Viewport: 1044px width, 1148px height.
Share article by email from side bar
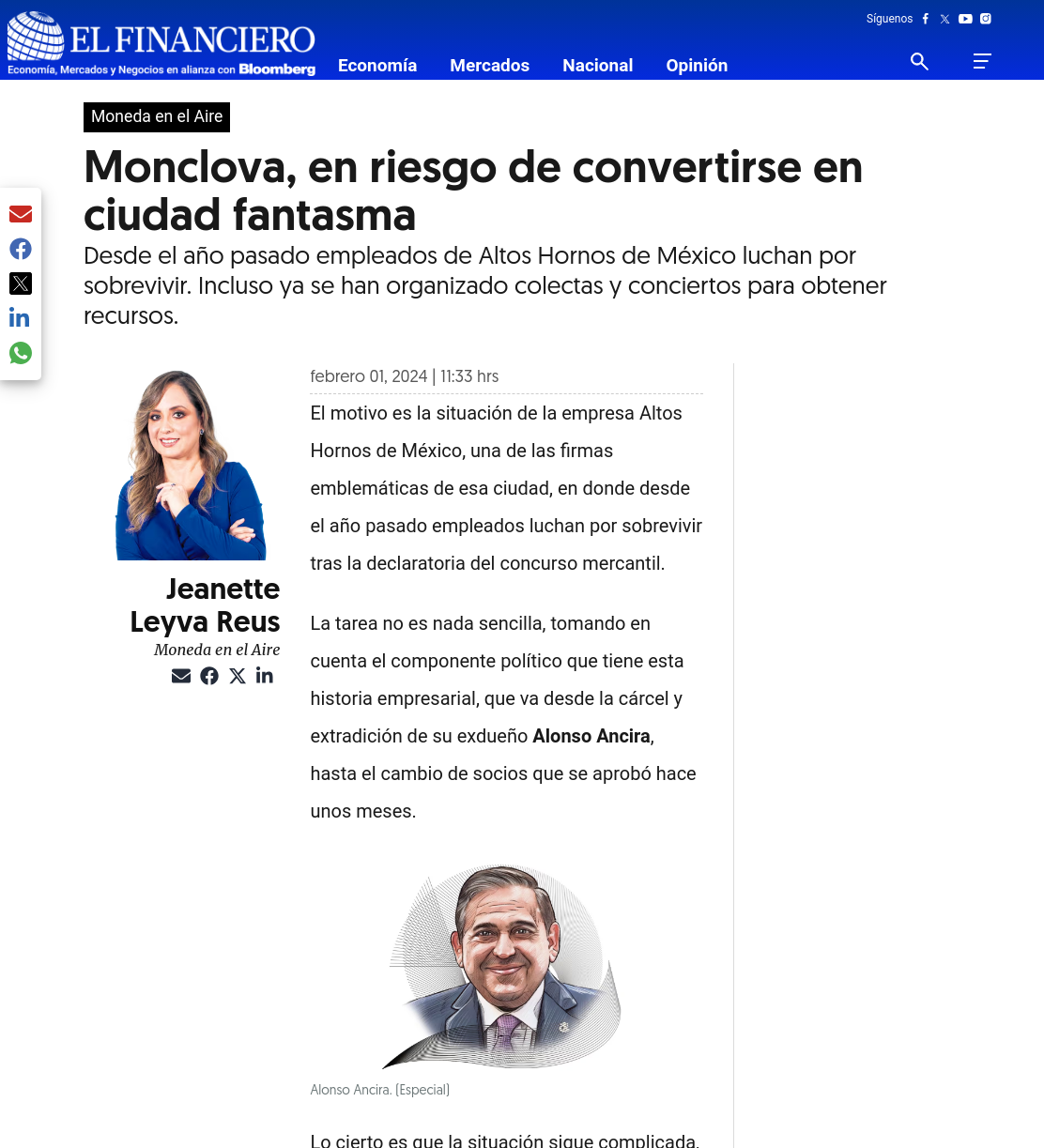(x=21, y=214)
